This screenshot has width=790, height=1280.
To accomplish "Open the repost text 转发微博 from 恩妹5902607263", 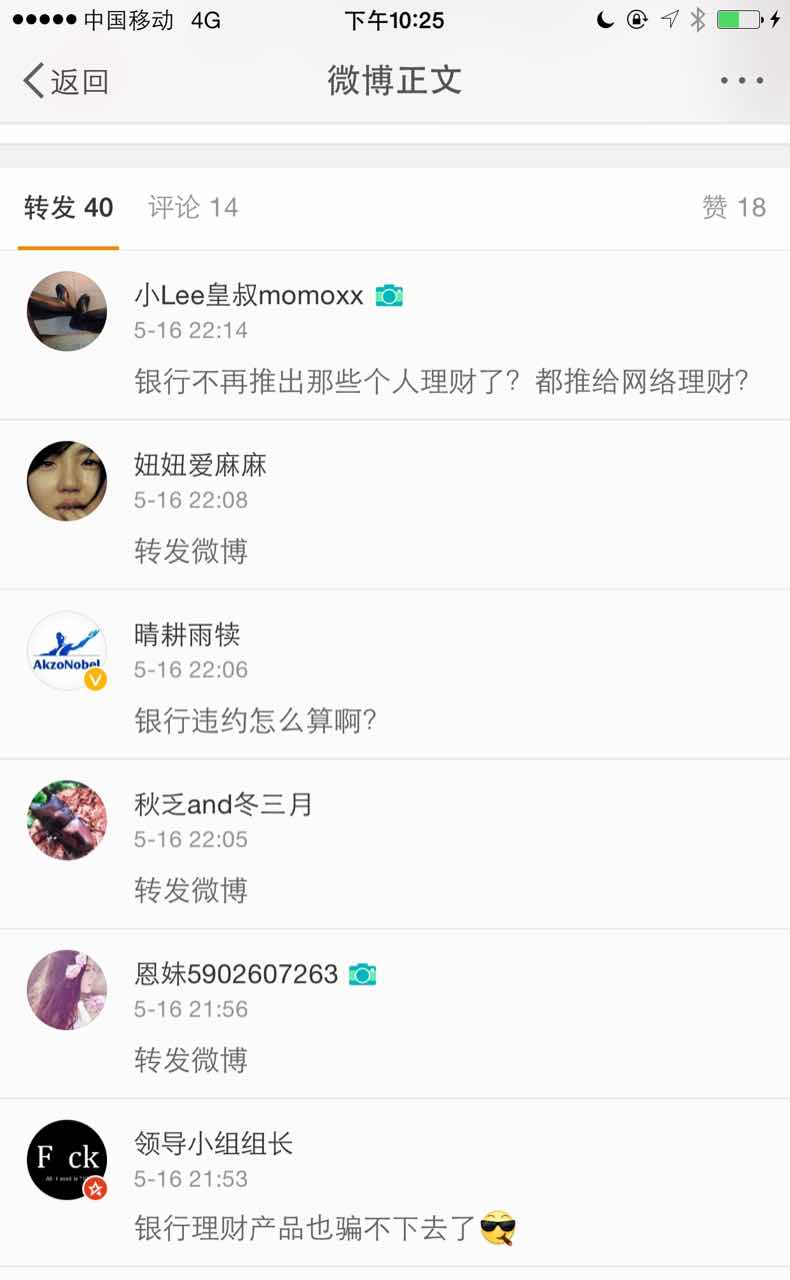I will pos(190,1060).
